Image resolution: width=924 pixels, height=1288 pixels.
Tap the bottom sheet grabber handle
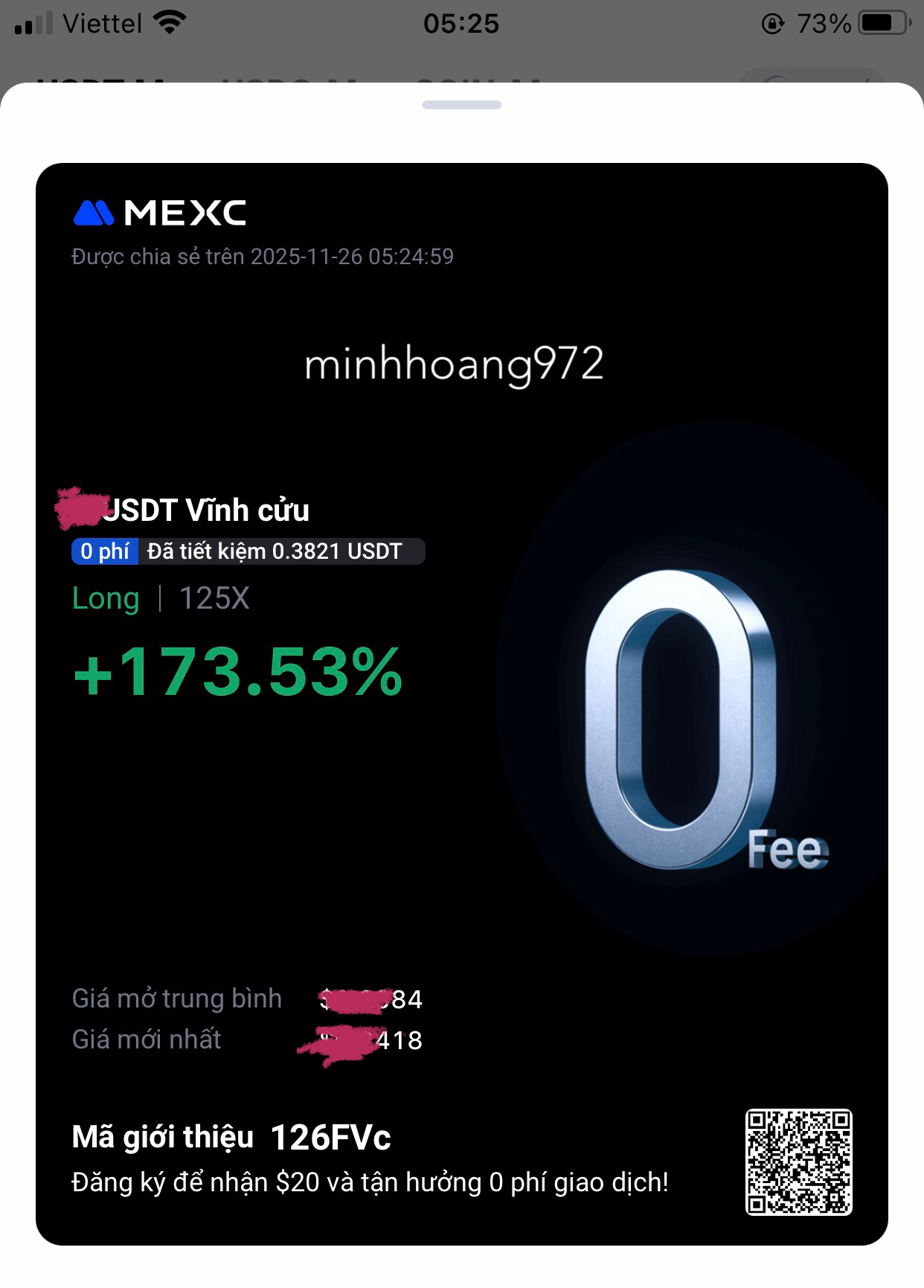(461, 105)
